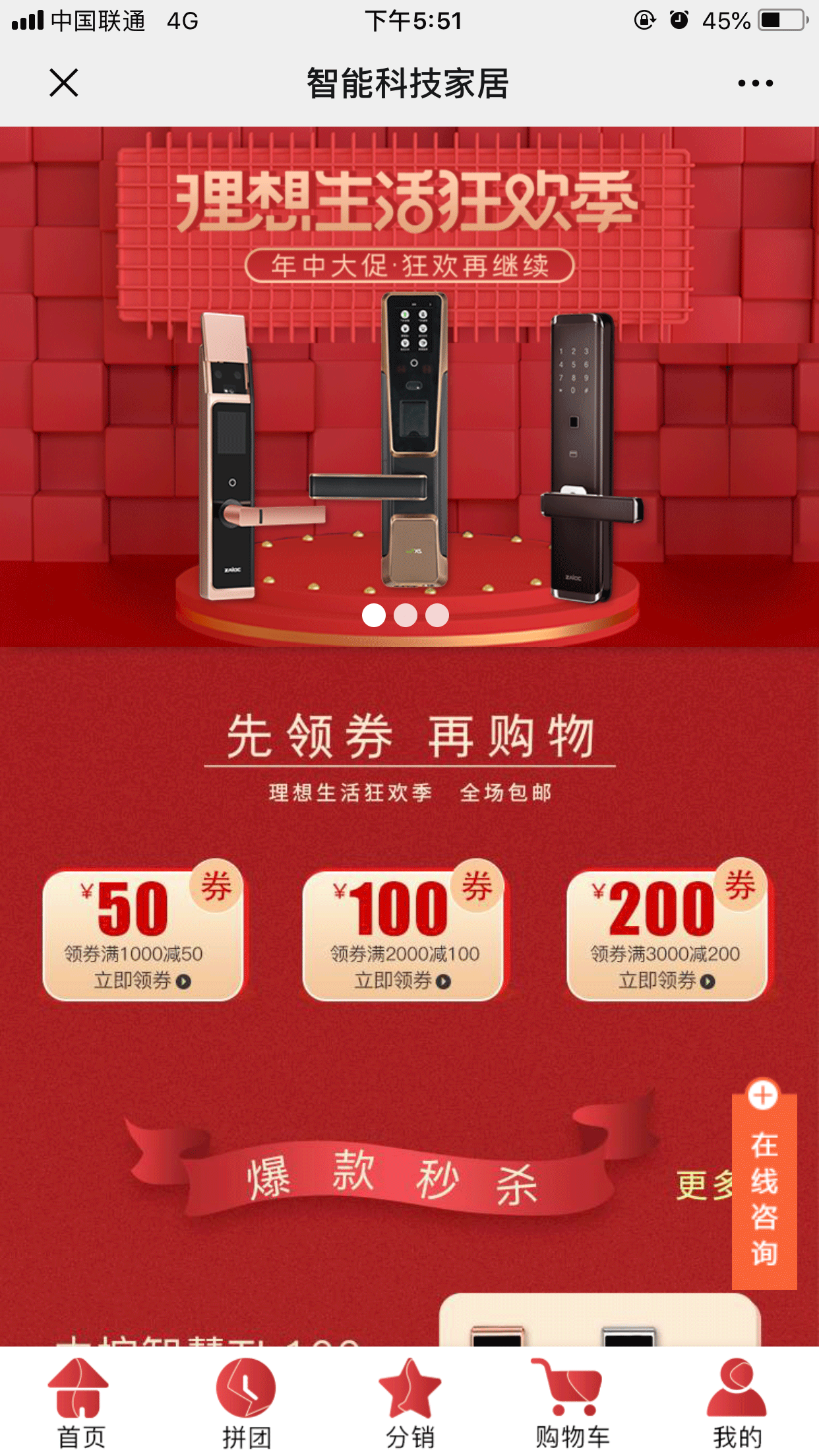819x1456 pixels.
Task: Switch to the 我的 profile tab
Action: tap(737, 1400)
